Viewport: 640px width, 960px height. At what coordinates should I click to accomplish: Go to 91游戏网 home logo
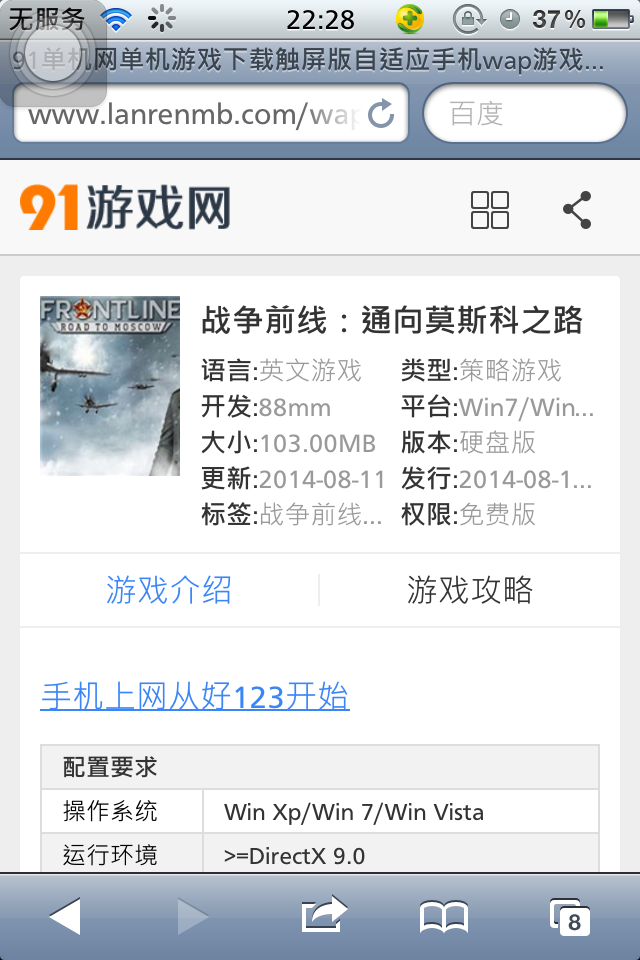pos(126,209)
